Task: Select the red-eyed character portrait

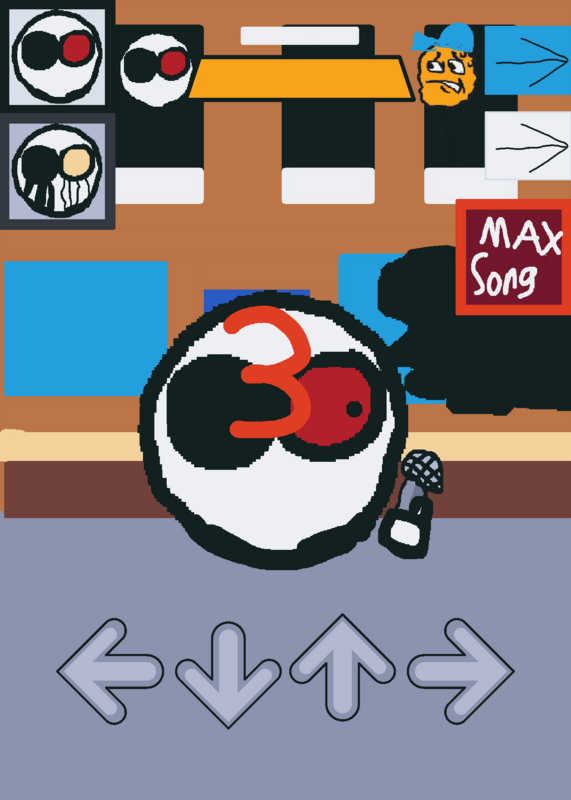Action: [x=57, y=56]
